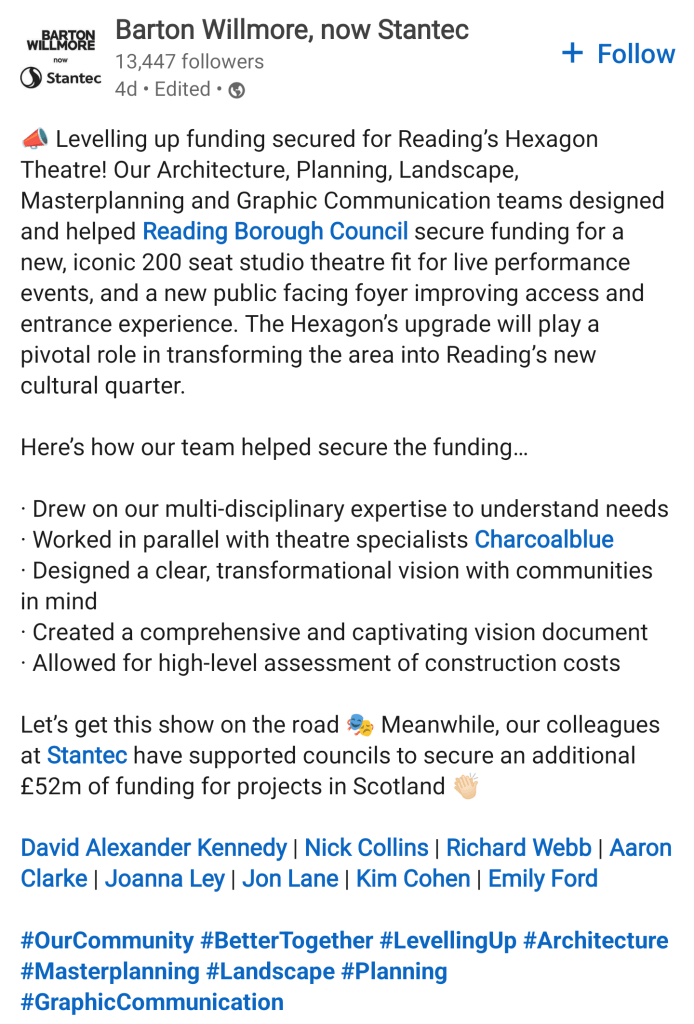Open the Reading Borough Council link

coord(275,232)
